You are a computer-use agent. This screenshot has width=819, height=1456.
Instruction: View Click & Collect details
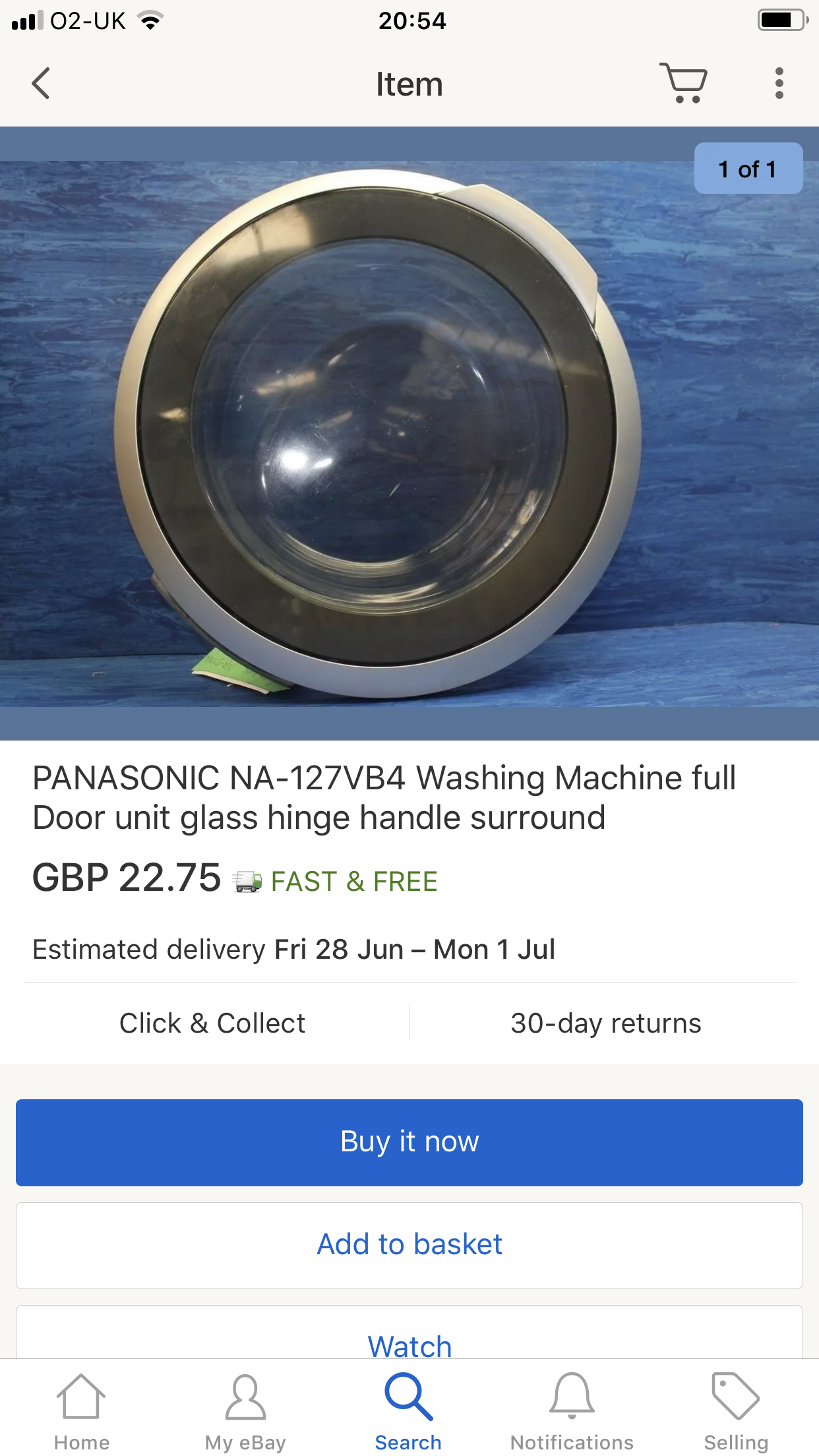click(x=212, y=1023)
